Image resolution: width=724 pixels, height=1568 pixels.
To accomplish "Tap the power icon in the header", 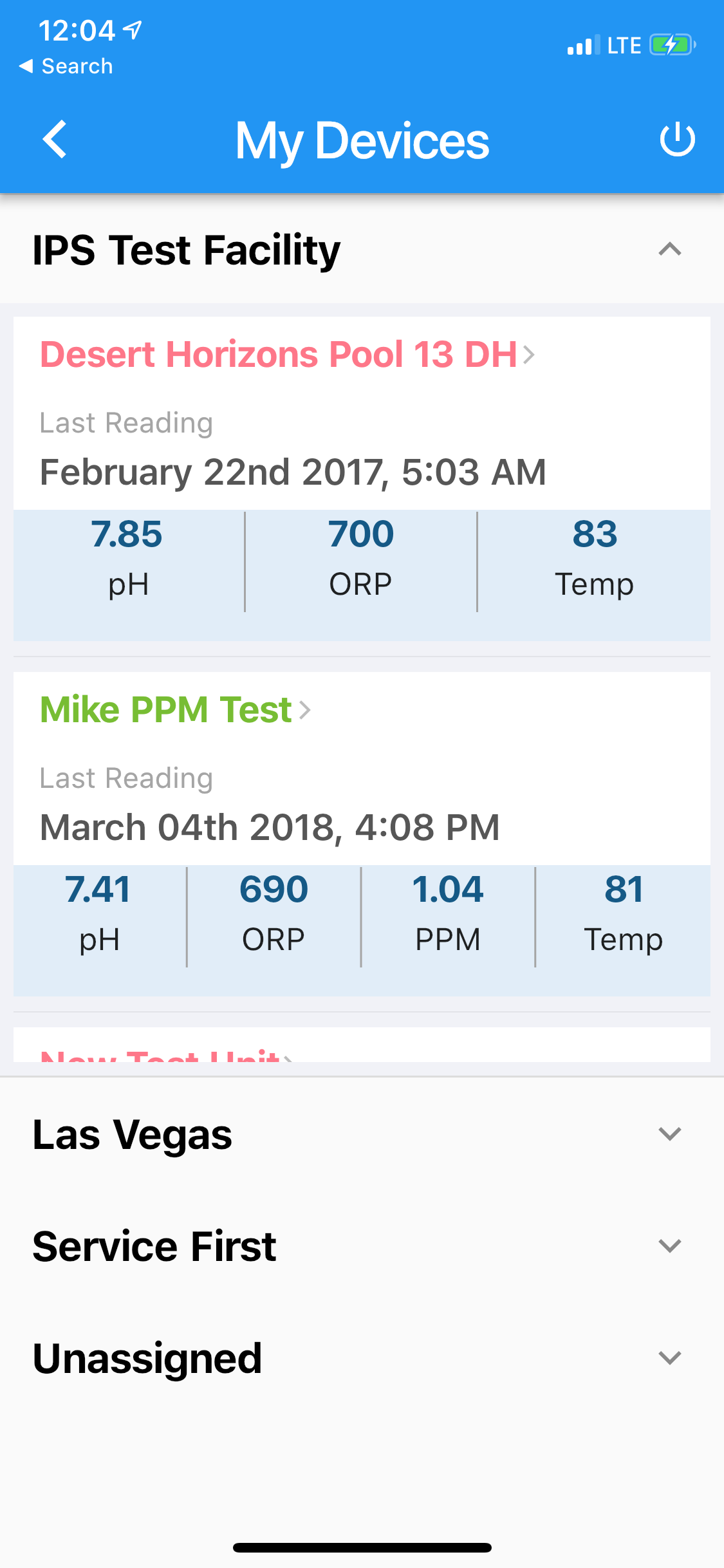I will tap(677, 139).
